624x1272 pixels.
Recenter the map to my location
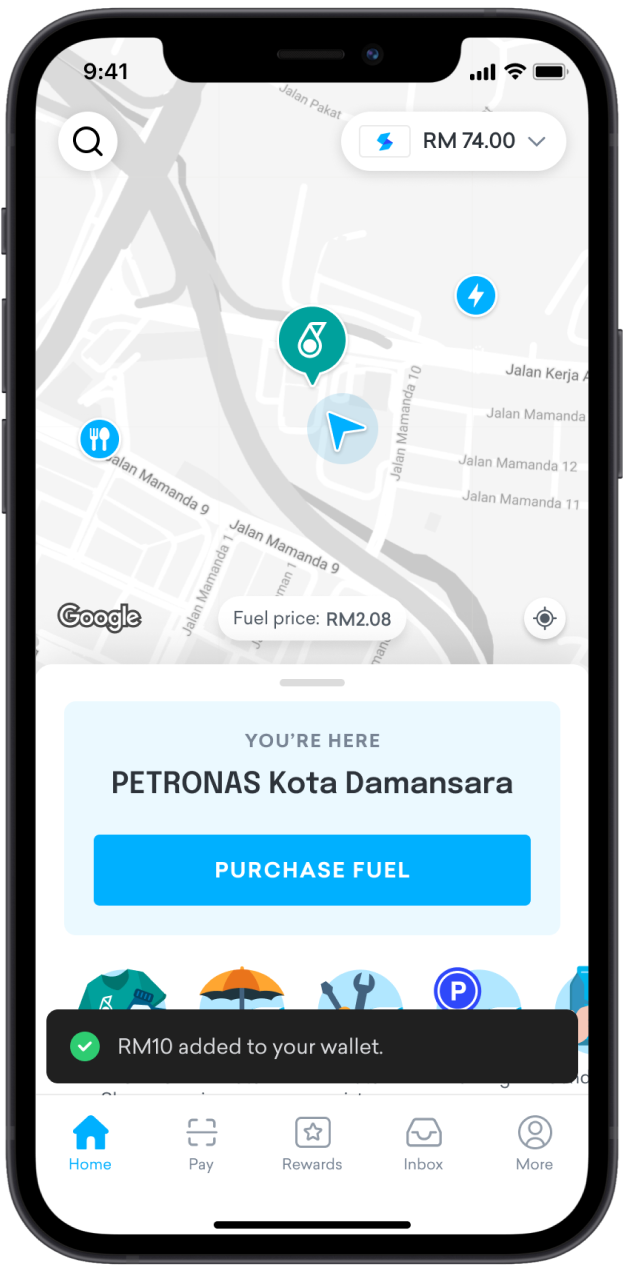(544, 618)
